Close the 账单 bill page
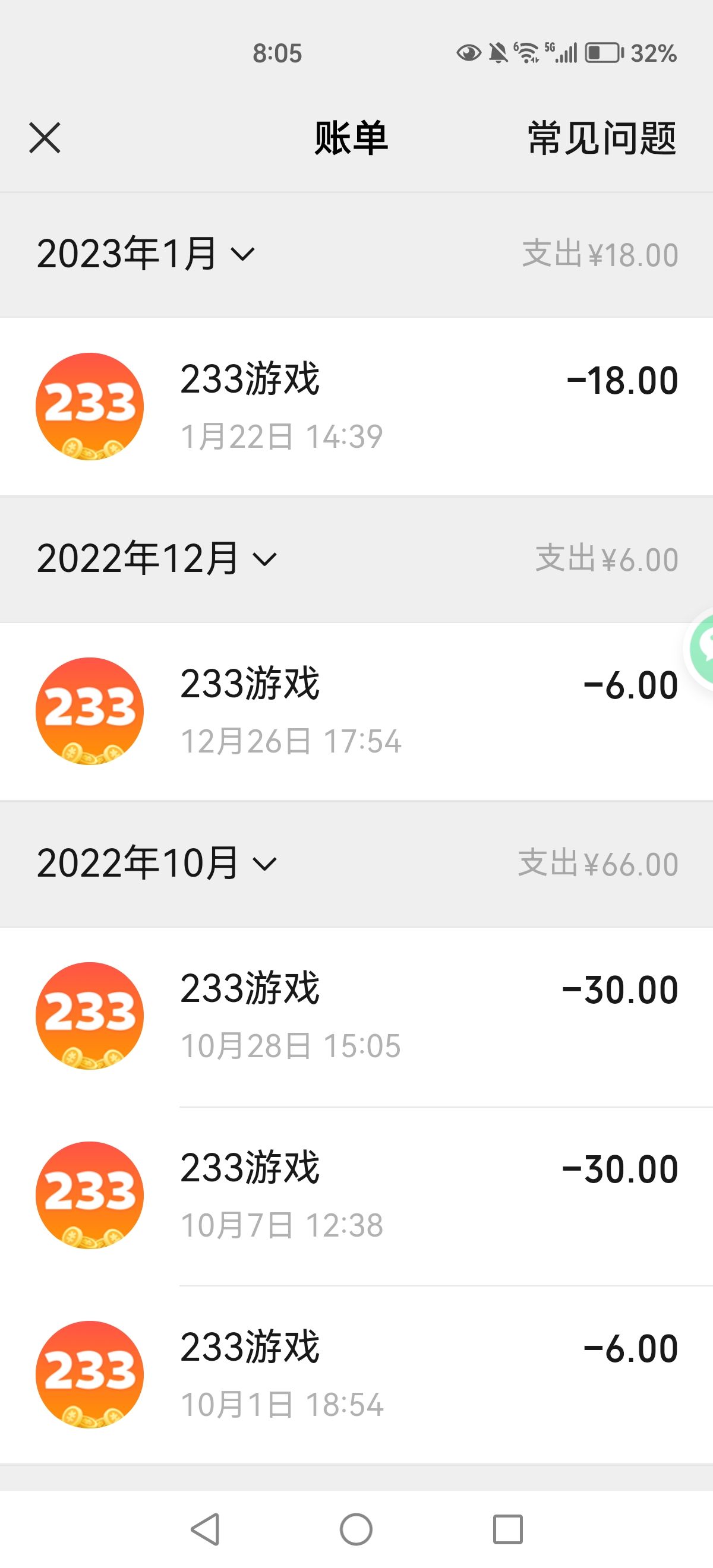The image size is (713, 1568). [45, 138]
